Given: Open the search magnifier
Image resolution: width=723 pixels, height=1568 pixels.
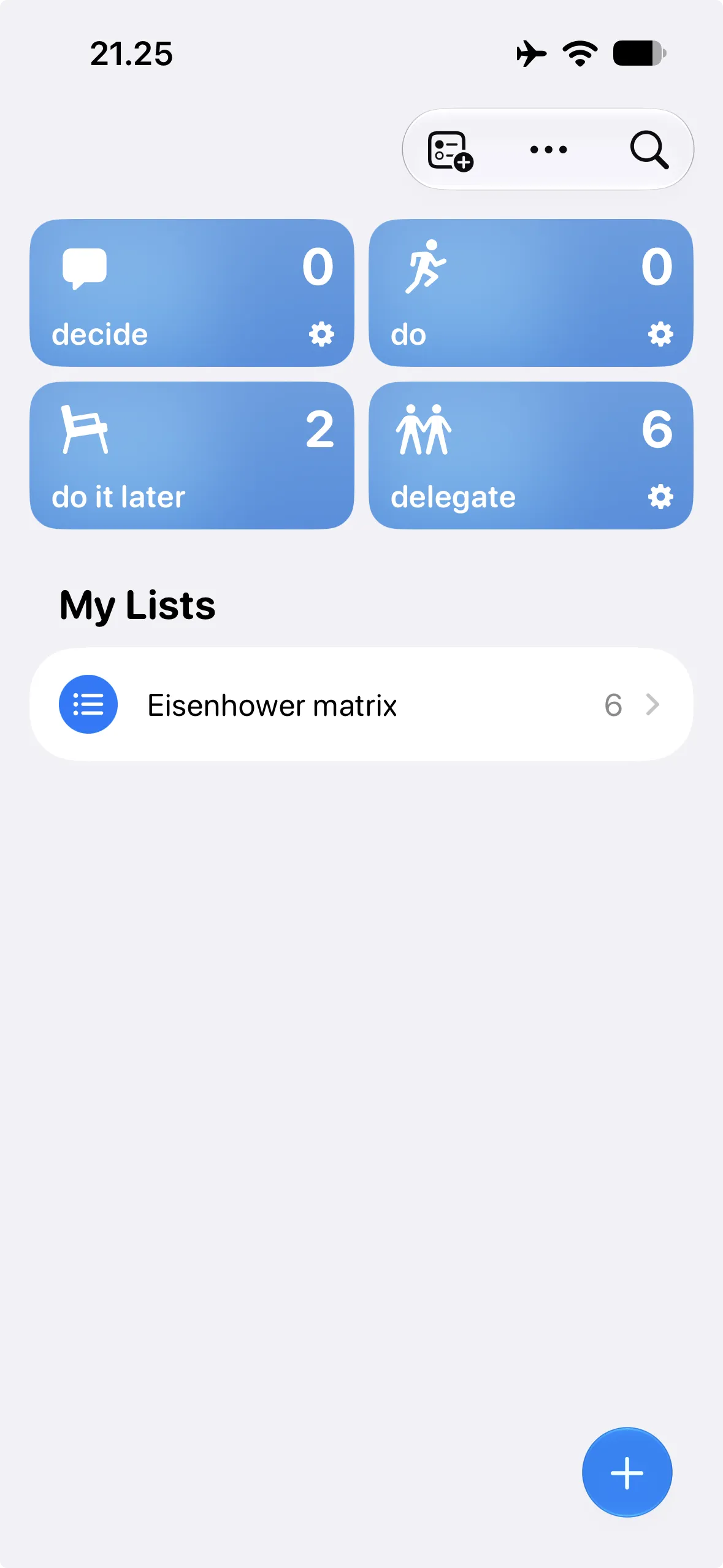Looking at the screenshot, I should 649,150.
